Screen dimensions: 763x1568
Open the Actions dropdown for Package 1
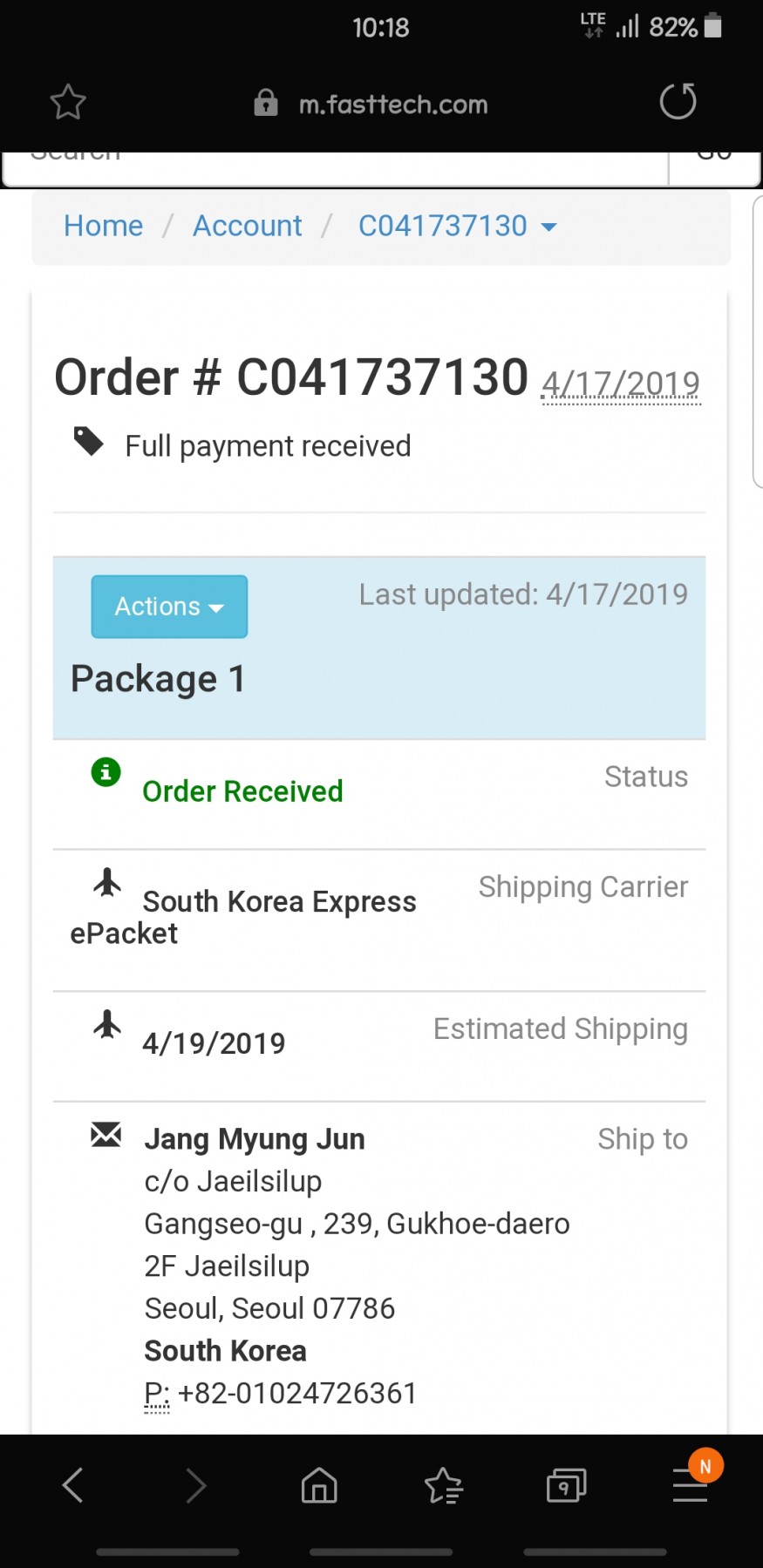tap(169, 607)
